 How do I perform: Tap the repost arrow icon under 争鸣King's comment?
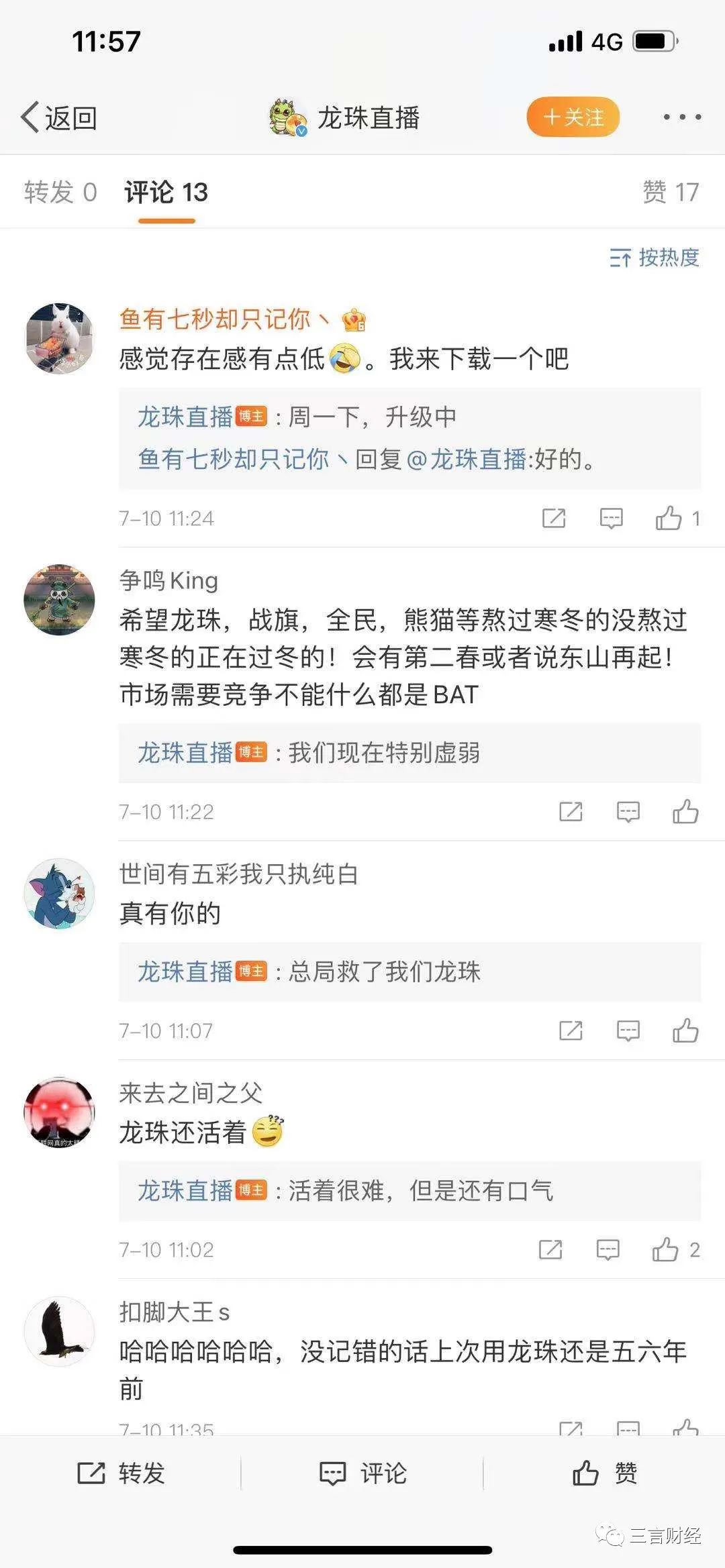(571, 812)
